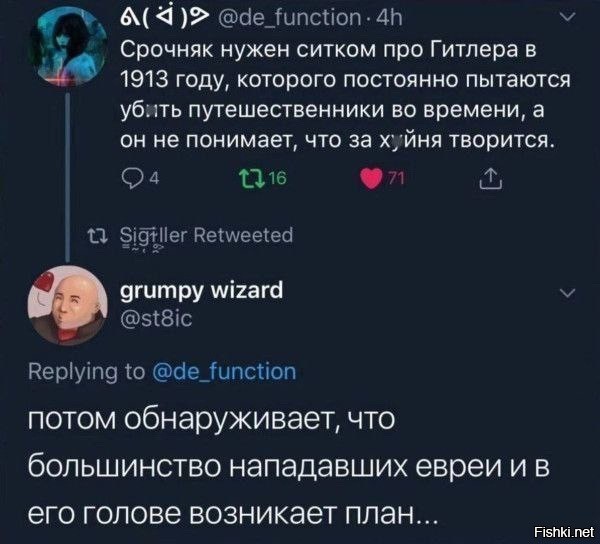
Task: Open the @de_function mention link
Action: 225,372
